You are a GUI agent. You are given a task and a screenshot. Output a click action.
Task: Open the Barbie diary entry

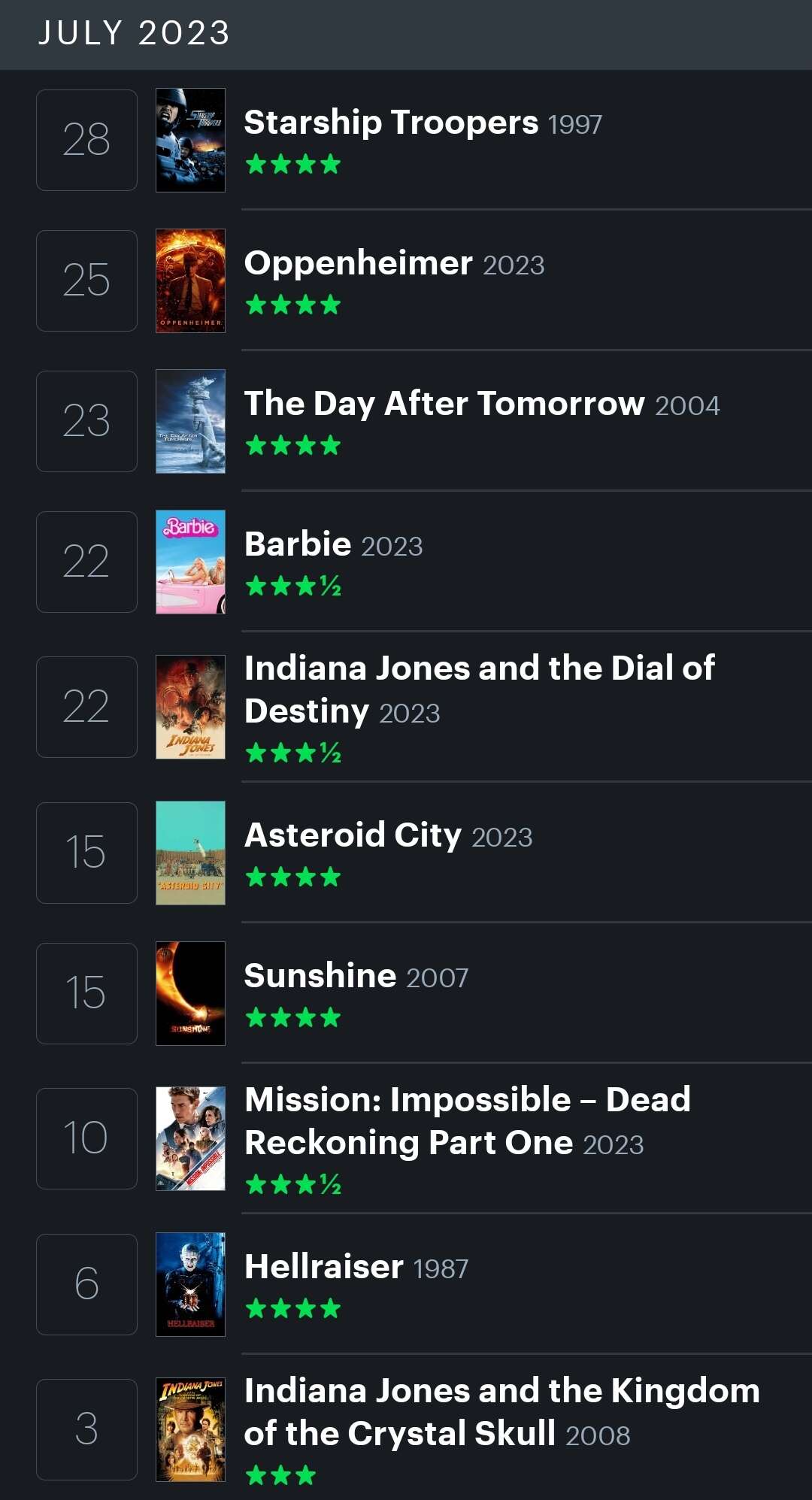(298, 544)
